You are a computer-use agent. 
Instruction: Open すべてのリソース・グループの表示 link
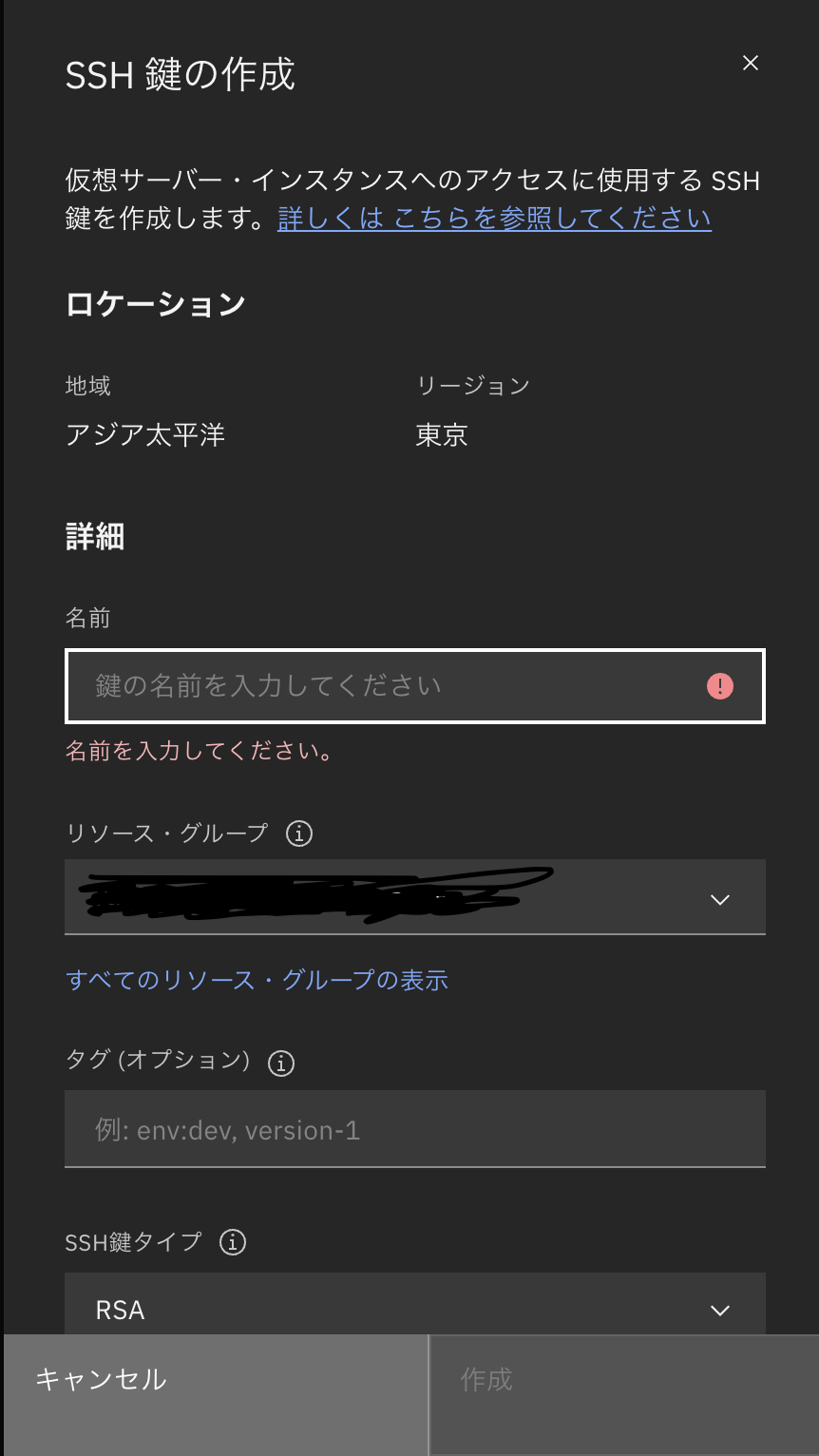257,980
